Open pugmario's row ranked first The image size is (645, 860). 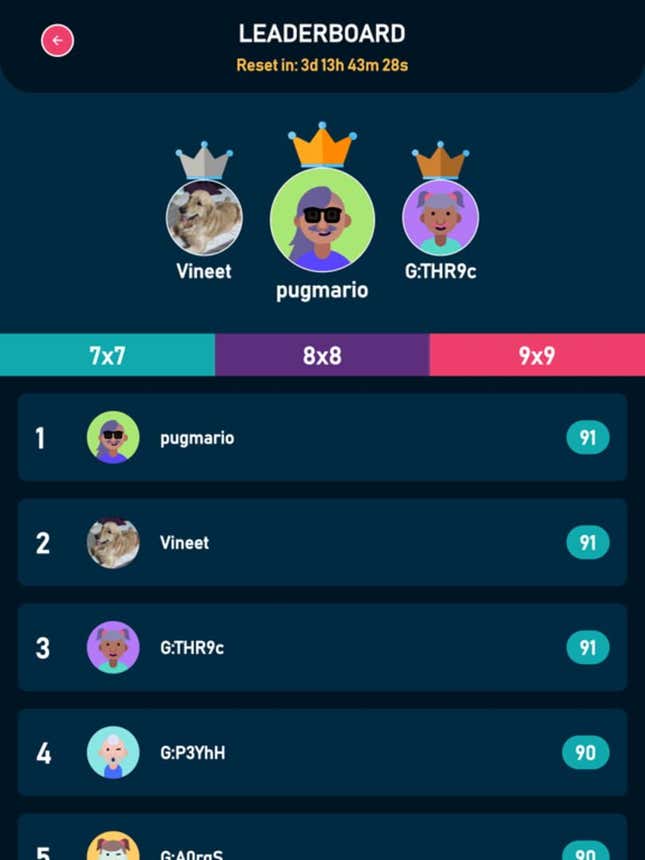[x=322, y=438]
